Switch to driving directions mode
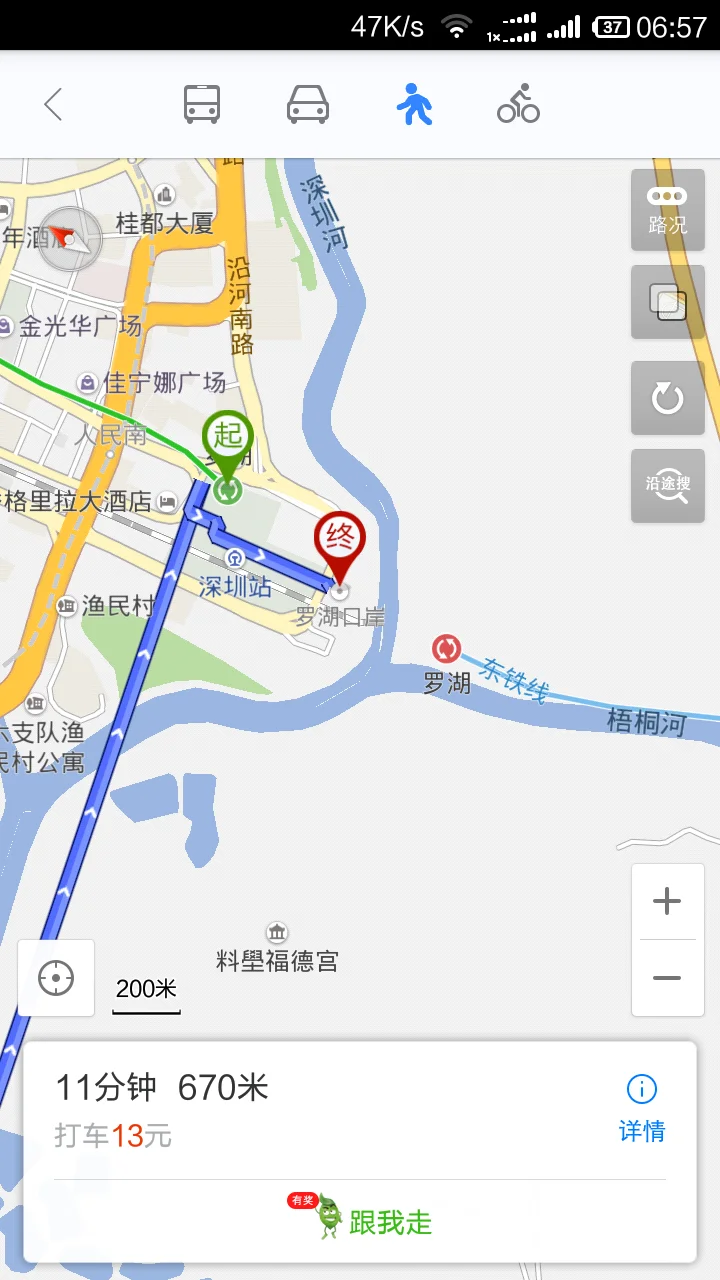Viewport: 720px width, 1280px height. [x=306, y=104]
